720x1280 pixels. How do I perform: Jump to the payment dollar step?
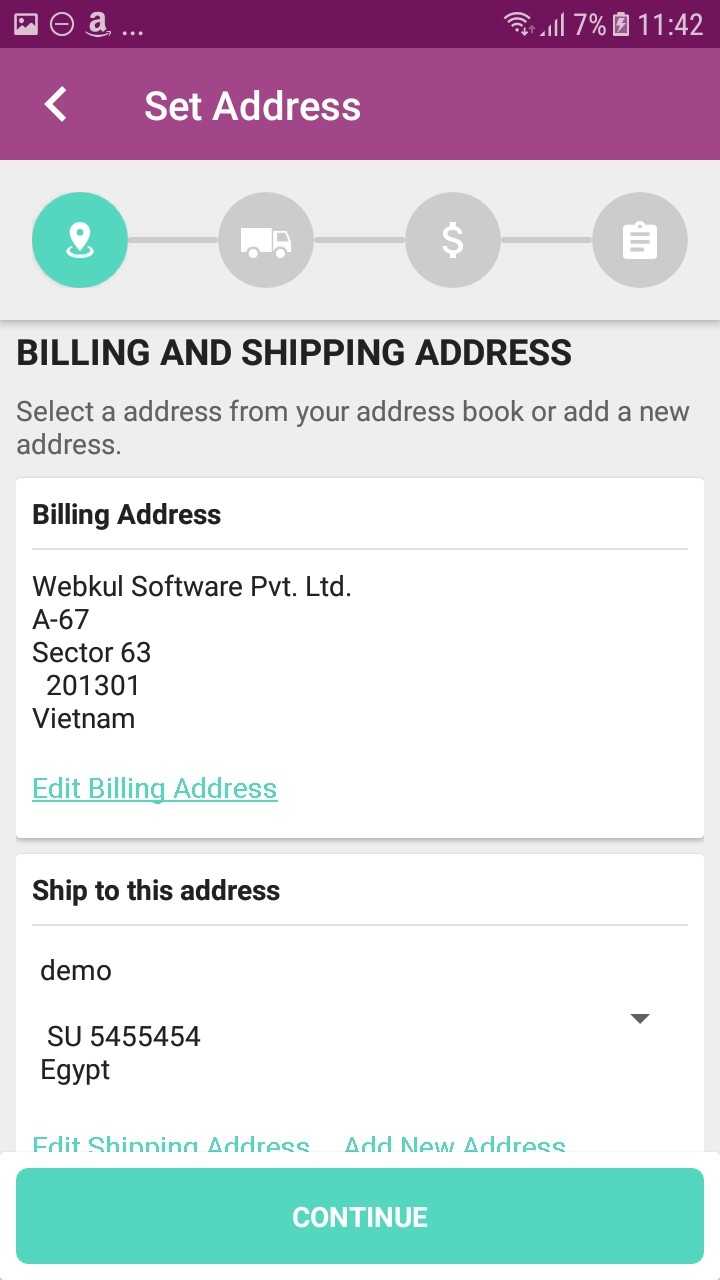click(453, 240)
